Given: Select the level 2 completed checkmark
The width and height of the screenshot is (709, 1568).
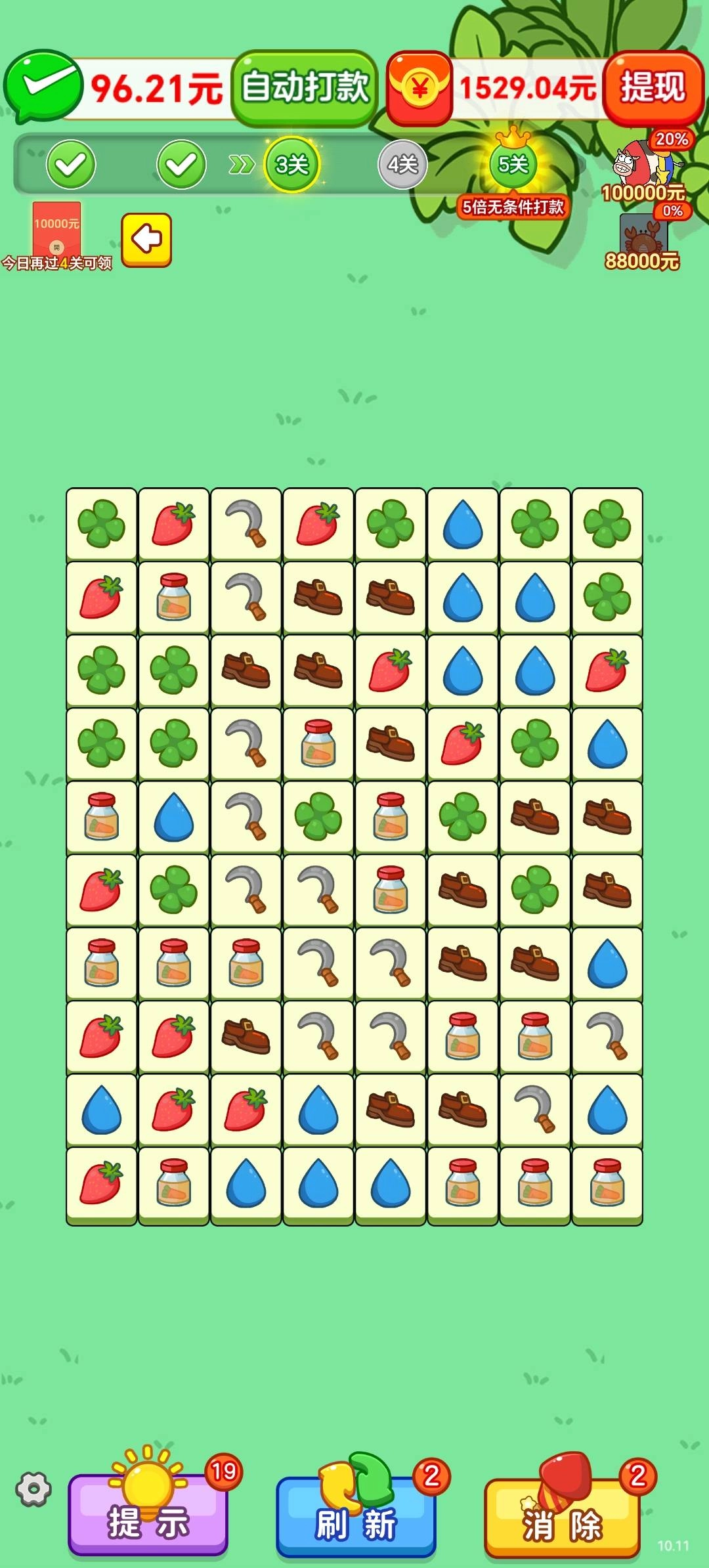Looking at the screenshot, I should [179, 164].
